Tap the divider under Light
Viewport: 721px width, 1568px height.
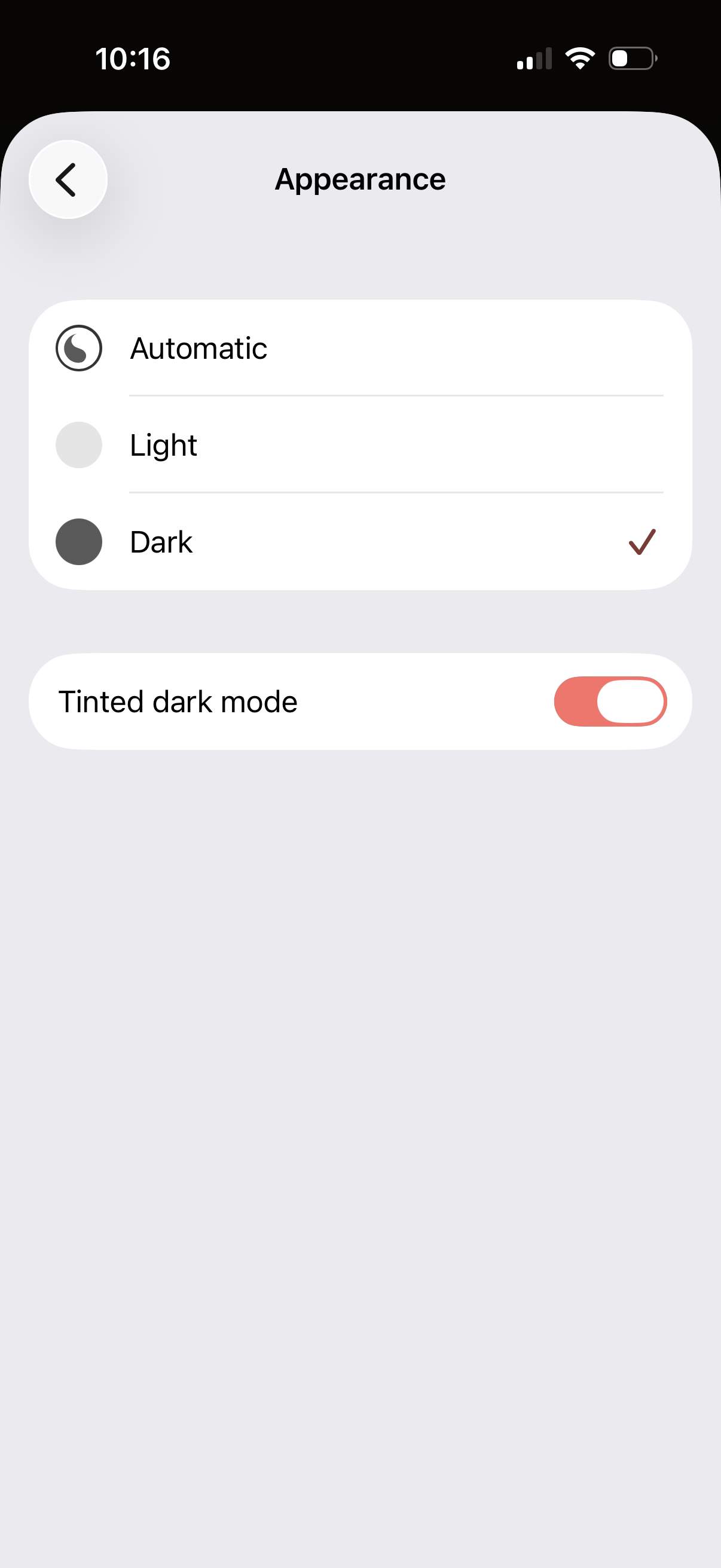point(395,493)
